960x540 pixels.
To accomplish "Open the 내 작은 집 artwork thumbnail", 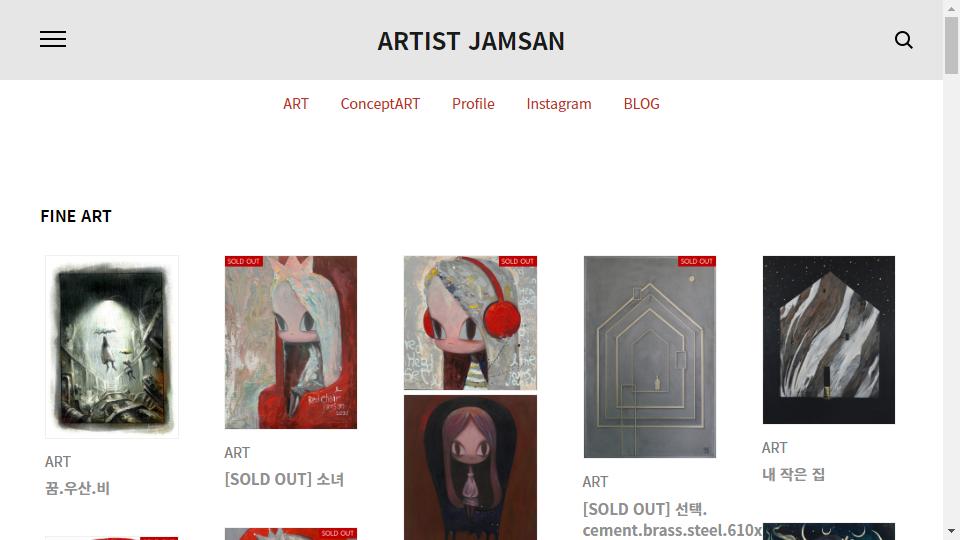I will [x=828, y=339].
